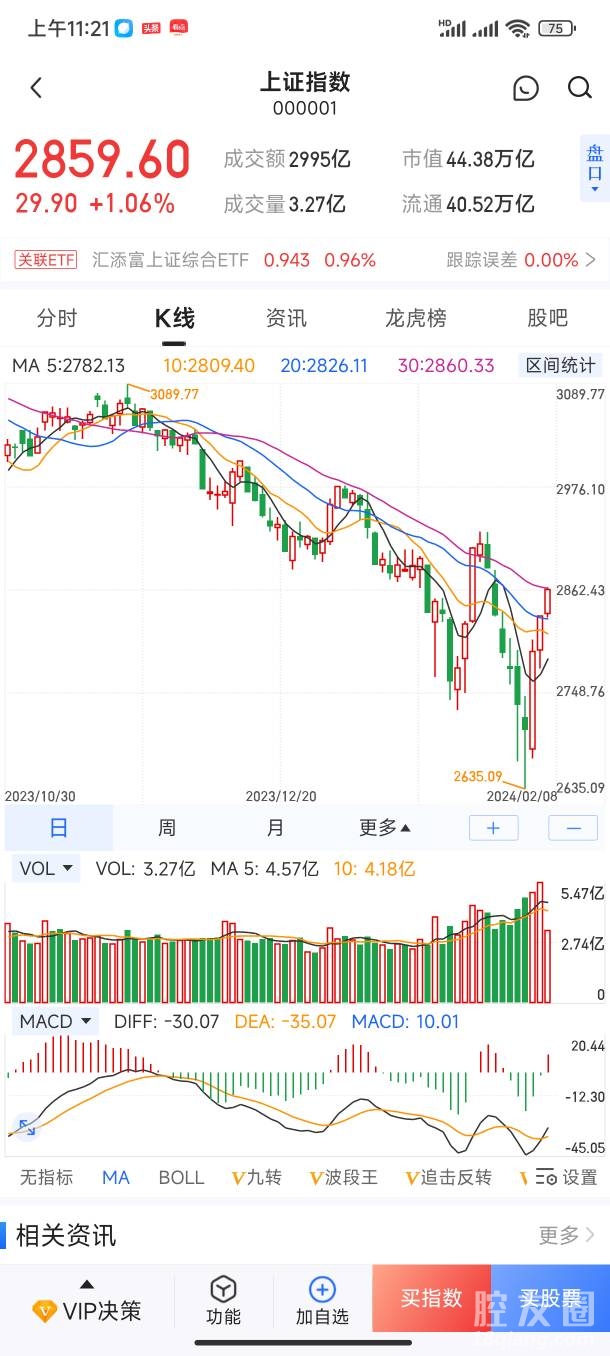Open the message chat icon
This screenshot has width=610, height=1356.
click(x=525, y=88)
